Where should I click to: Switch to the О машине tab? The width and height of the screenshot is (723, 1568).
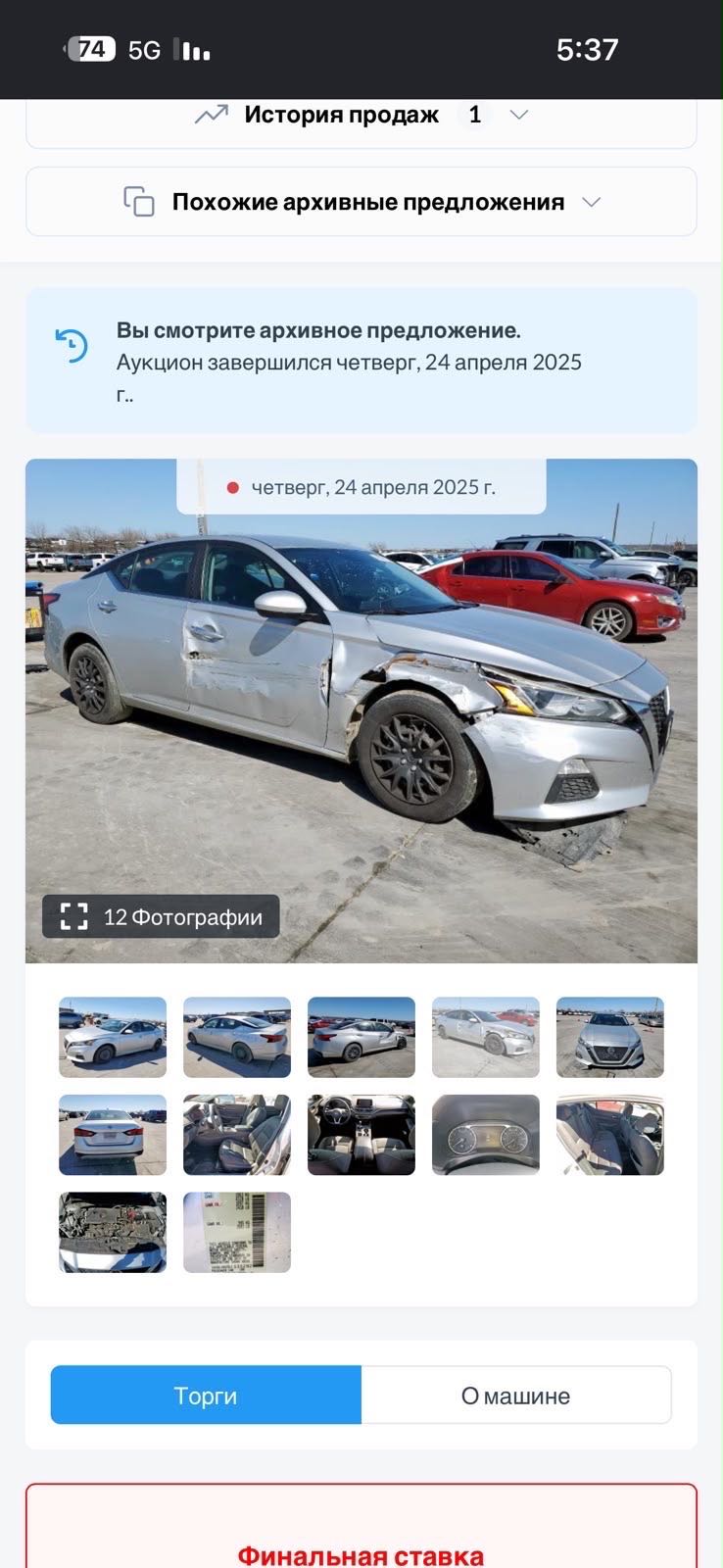coord(516,1396)
